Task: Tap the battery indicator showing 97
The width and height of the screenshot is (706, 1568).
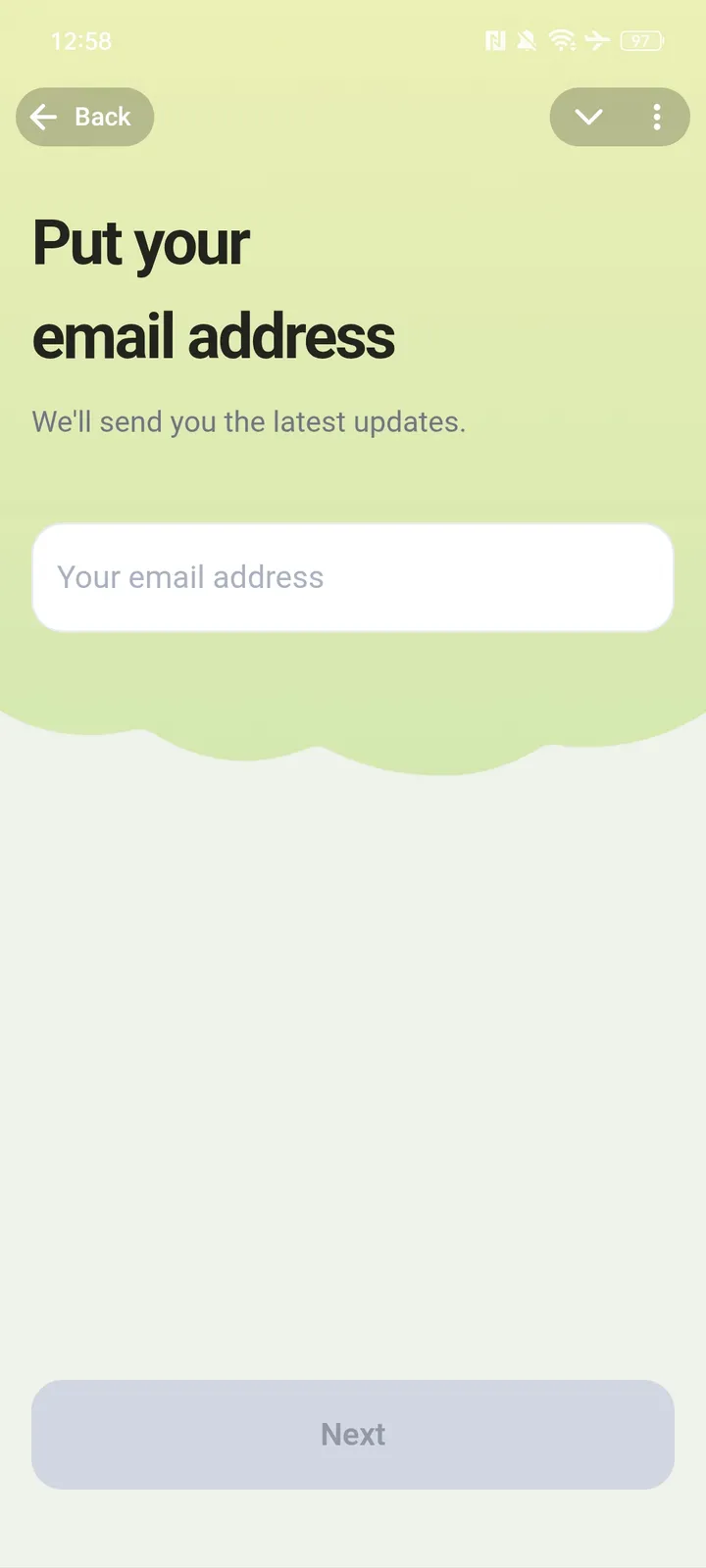Action: (x=639, y=41)
